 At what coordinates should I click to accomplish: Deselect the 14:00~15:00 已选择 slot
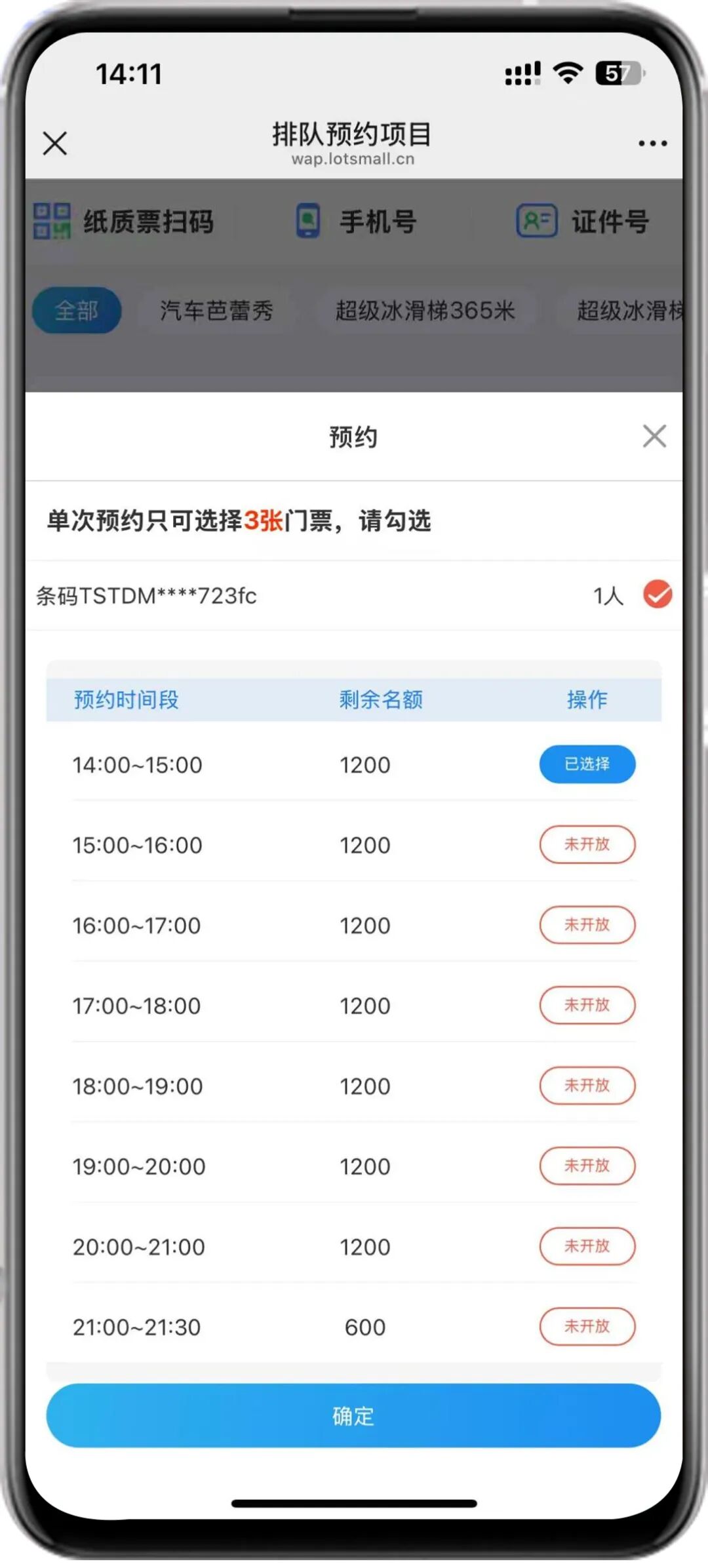tap(587, 764)
